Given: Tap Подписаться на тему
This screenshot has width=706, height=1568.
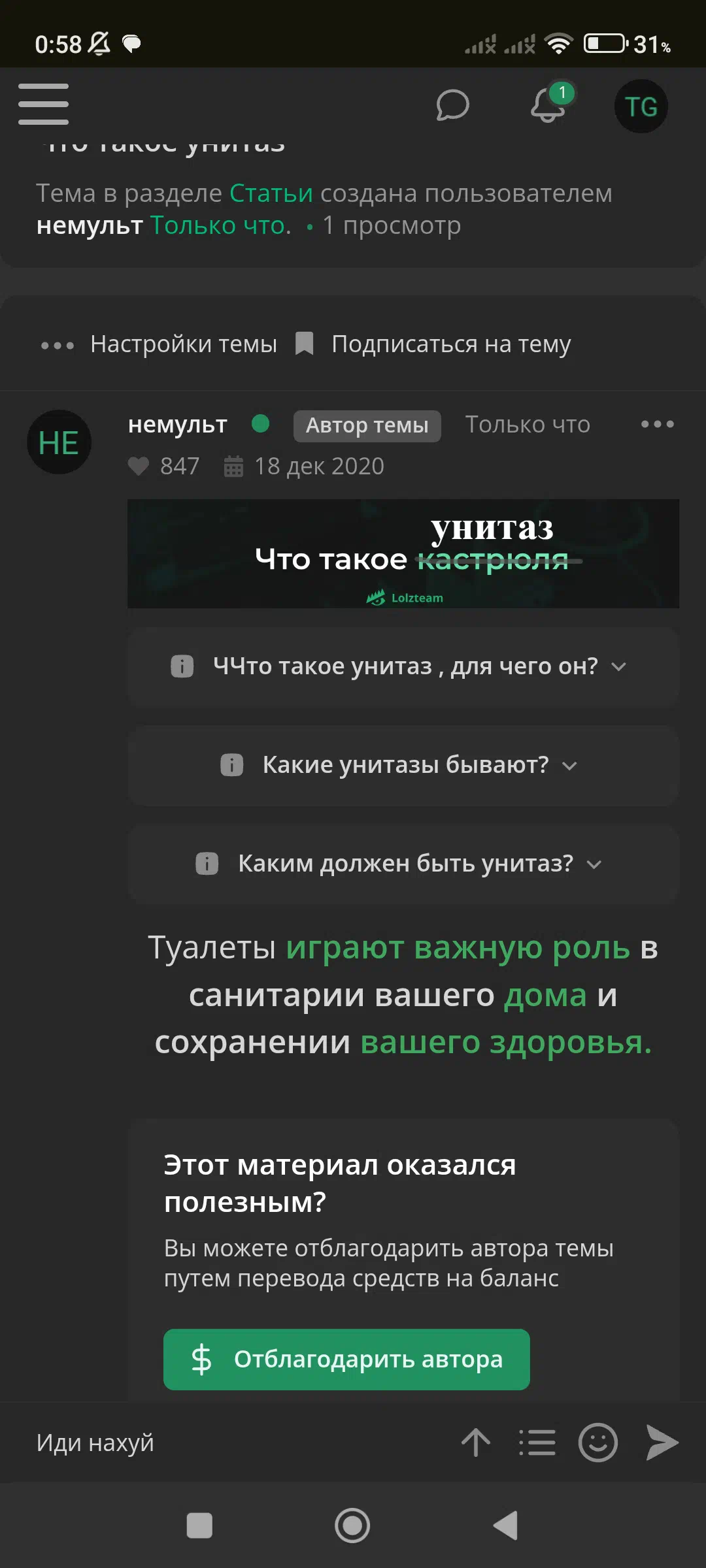Looking at the screenshot, I should coord(433,344).
